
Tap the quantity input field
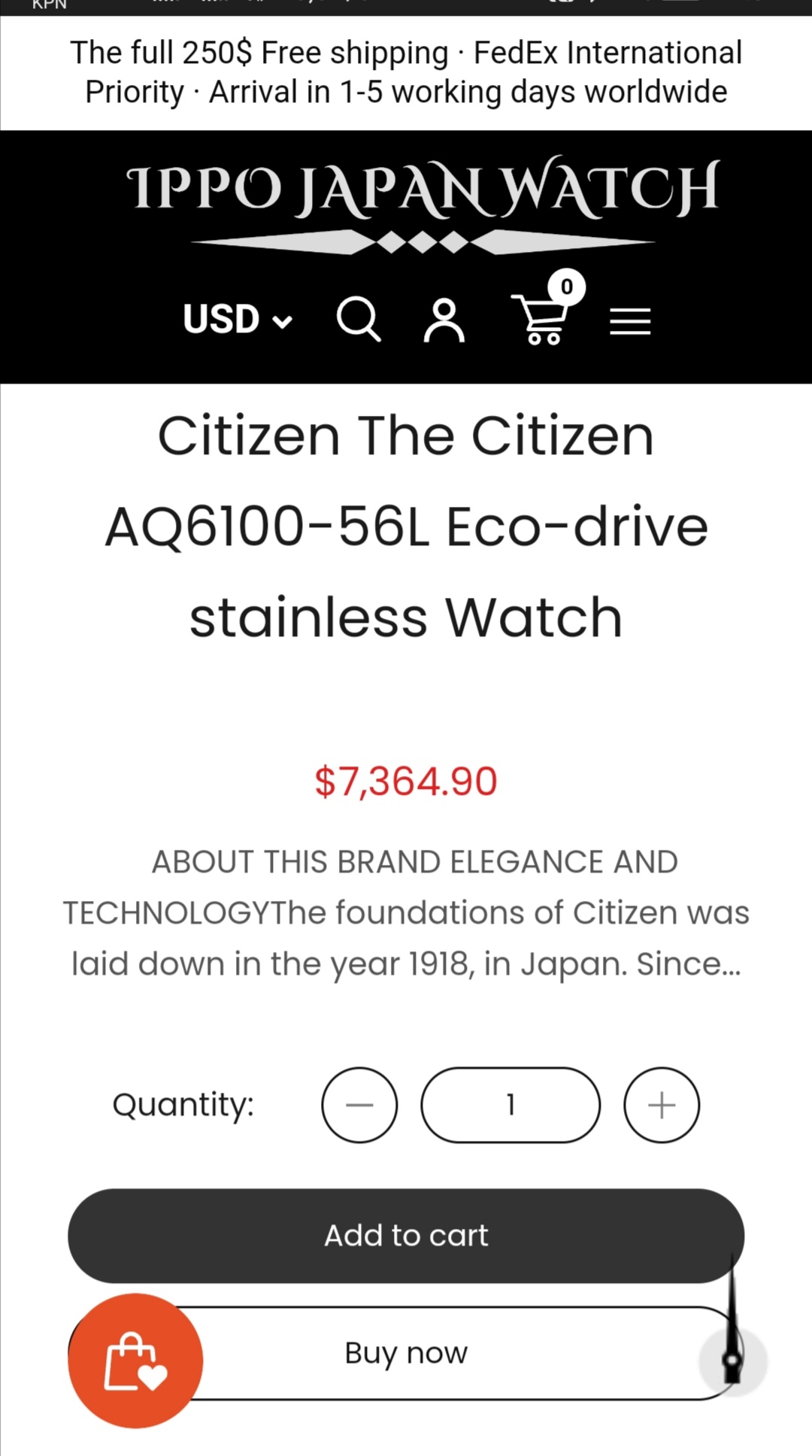511,1105
